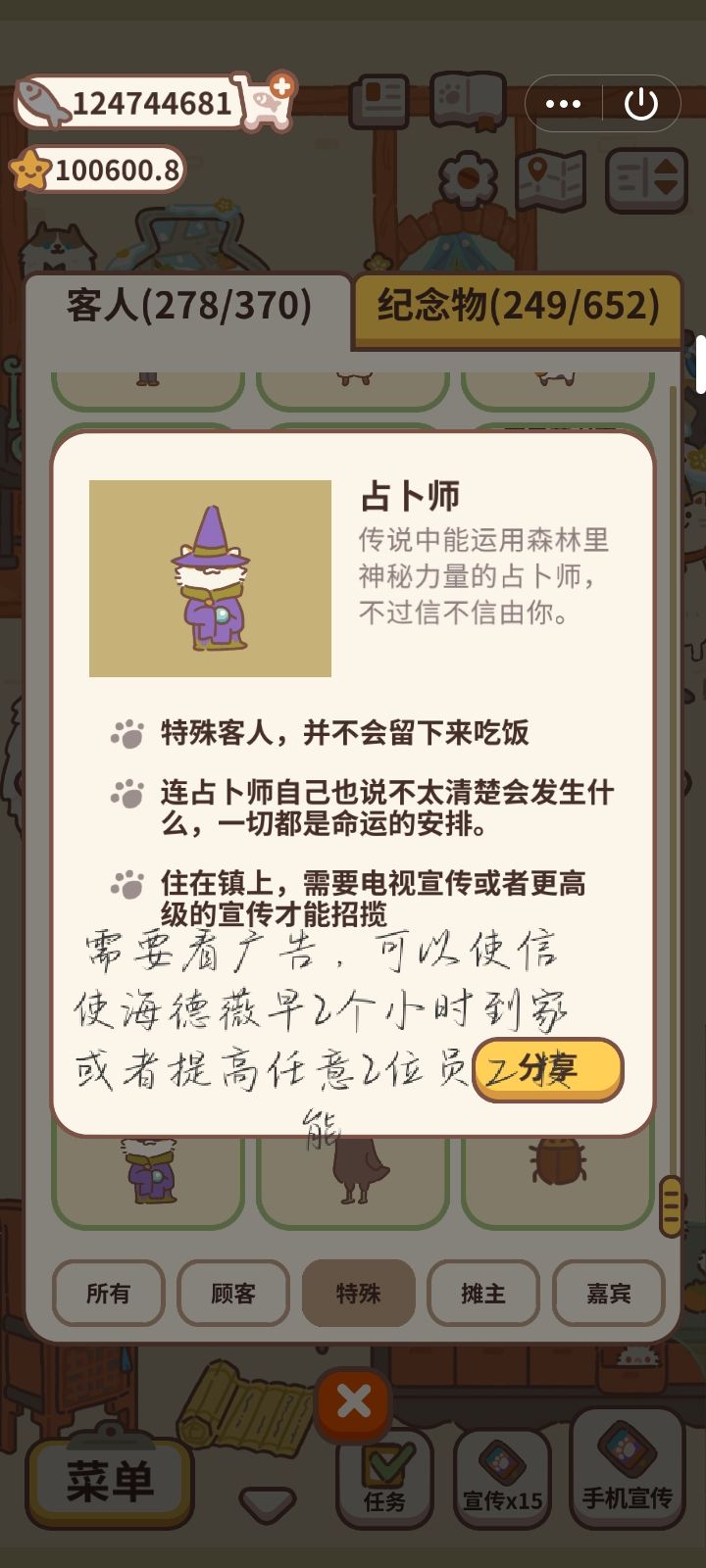Tap the three-dot more options control
706x1568 pixels.
pyautogui.click(x=564, y=102)
